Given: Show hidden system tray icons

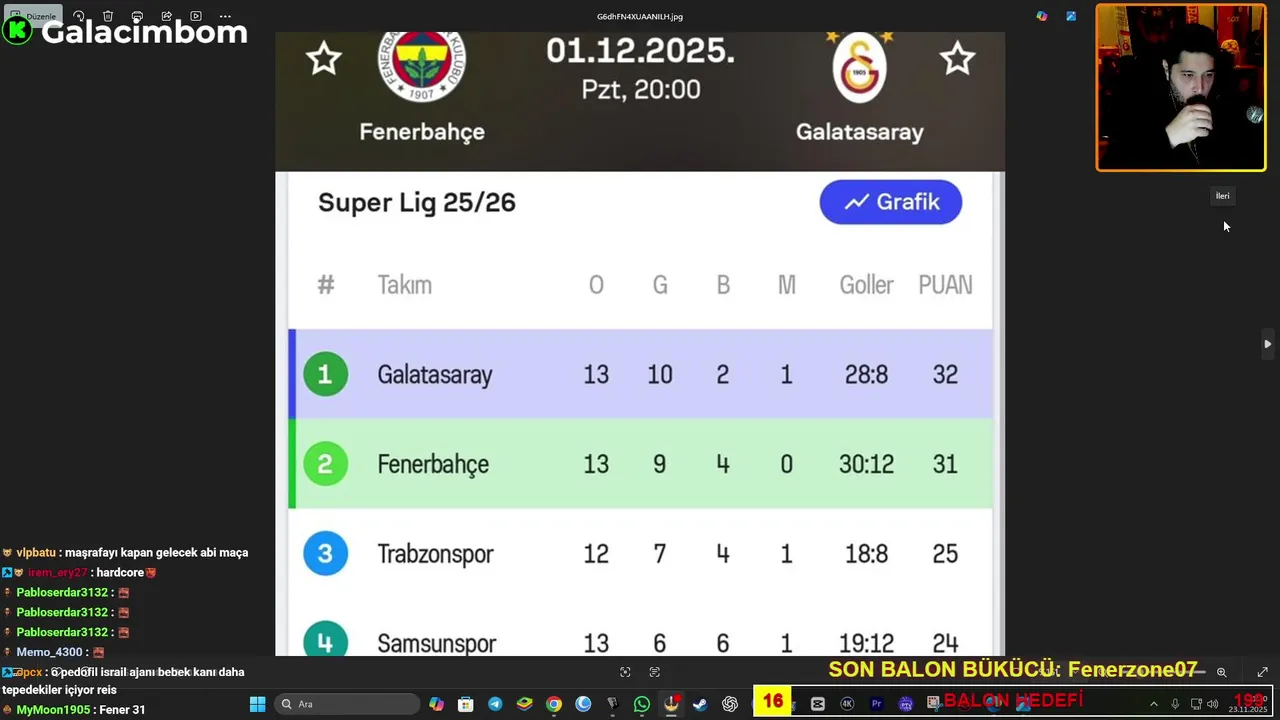Looking at the screenshot, I should (x=1153, y=704).
